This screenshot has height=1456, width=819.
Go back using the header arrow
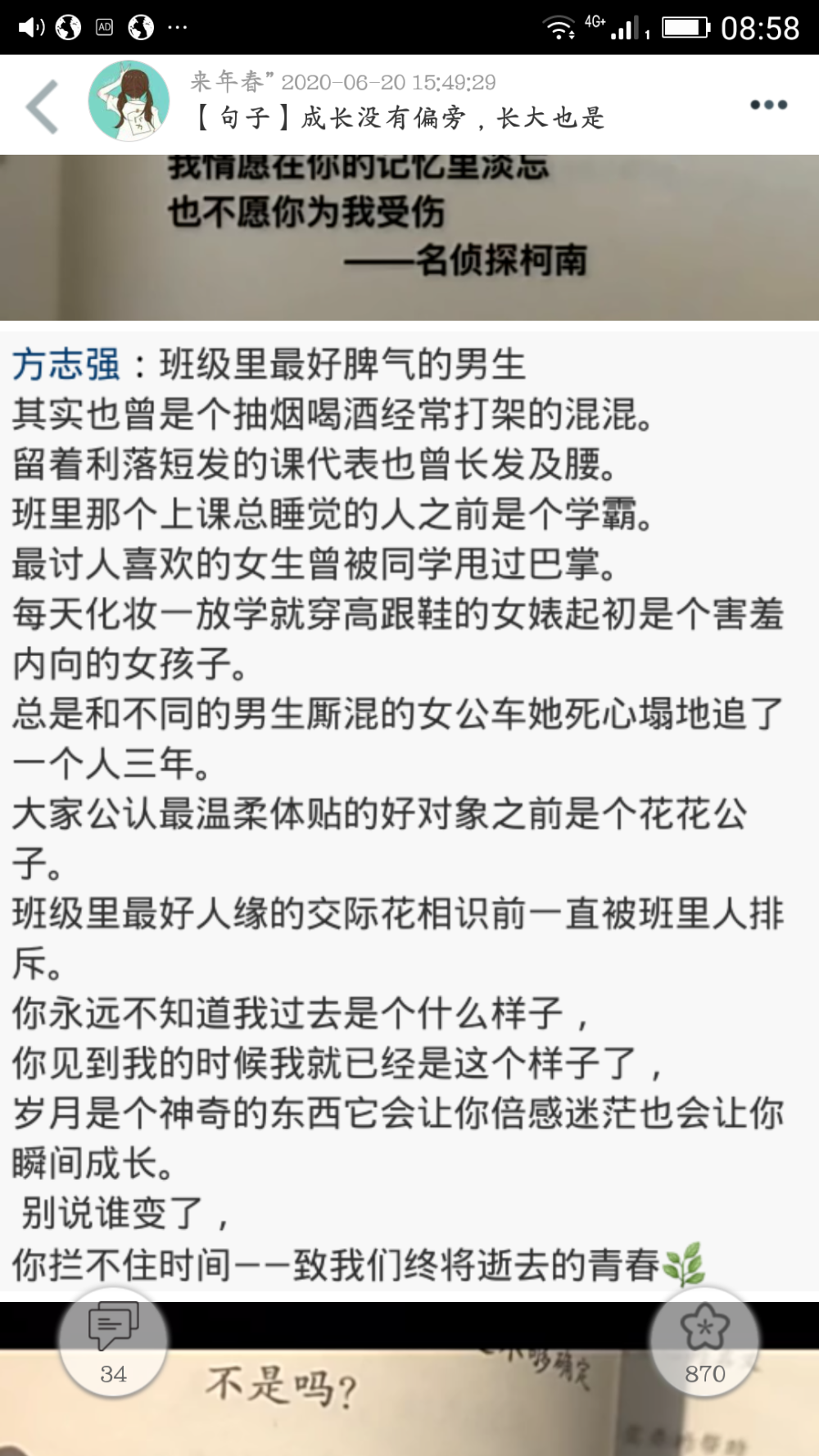coord(43,106)
